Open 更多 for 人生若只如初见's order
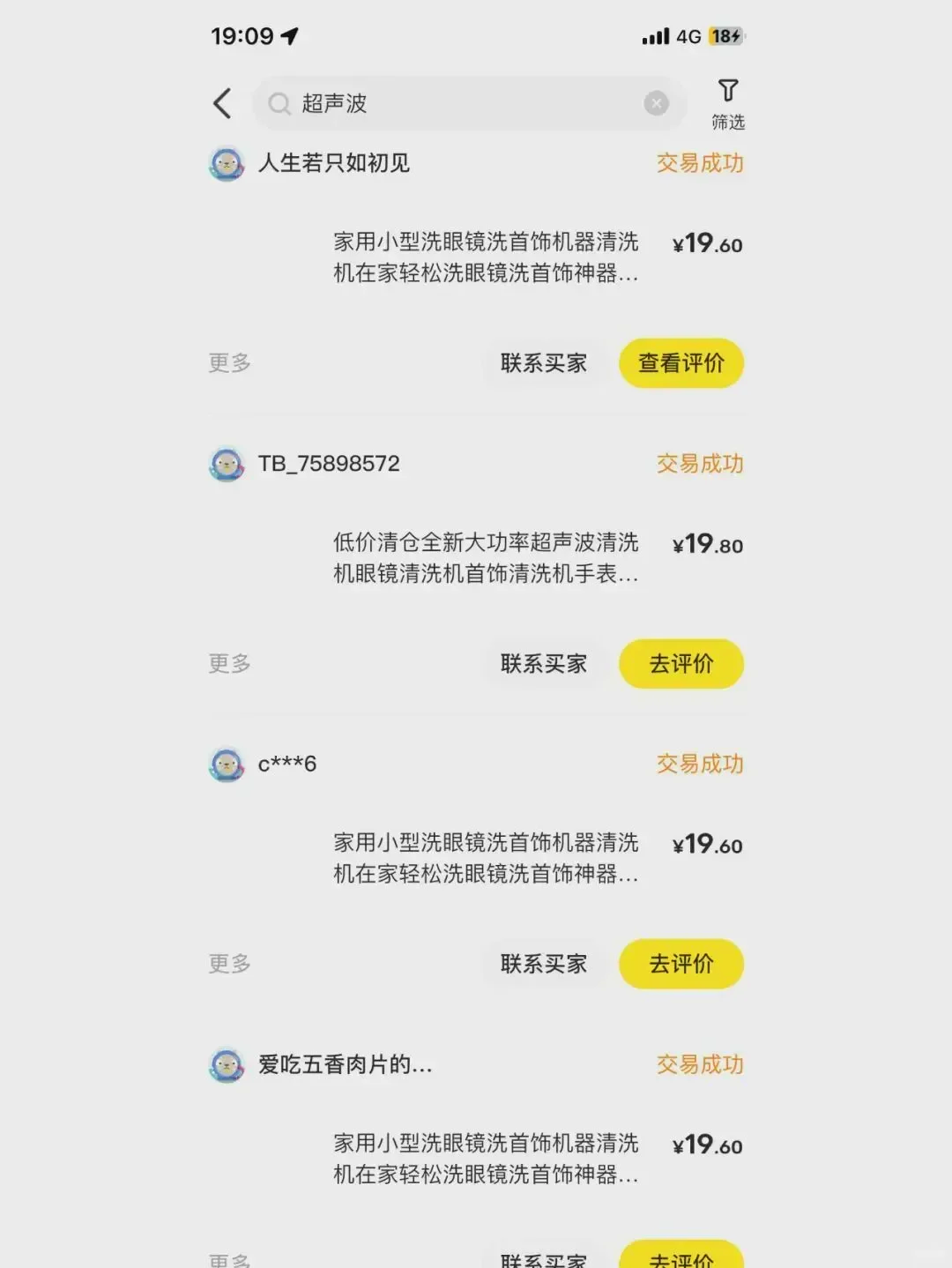Image resolution: width=952 pixels, height=1268 pixels. [x=229, y=363]
